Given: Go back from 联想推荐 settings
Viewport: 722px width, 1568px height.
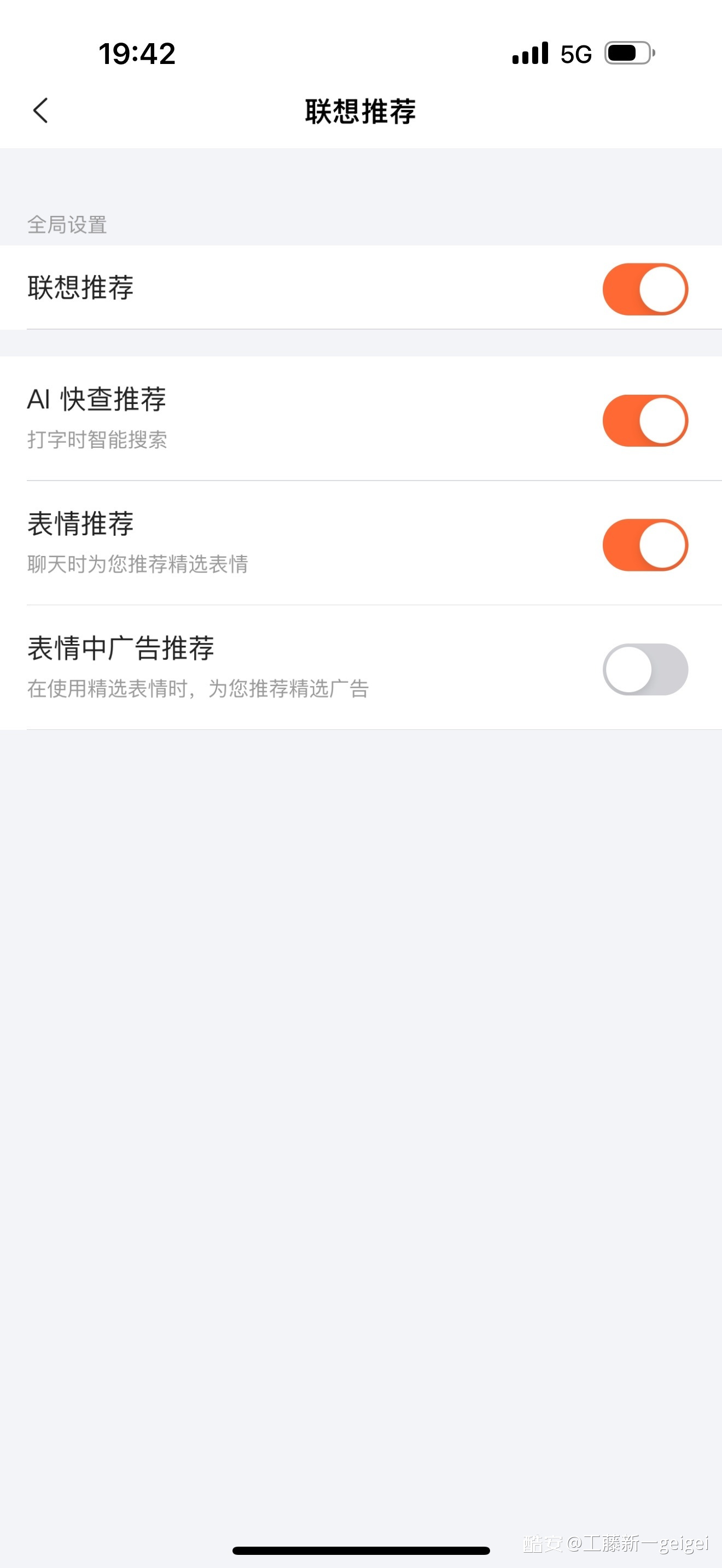Looking at the screenshot, I should point(41,111).
